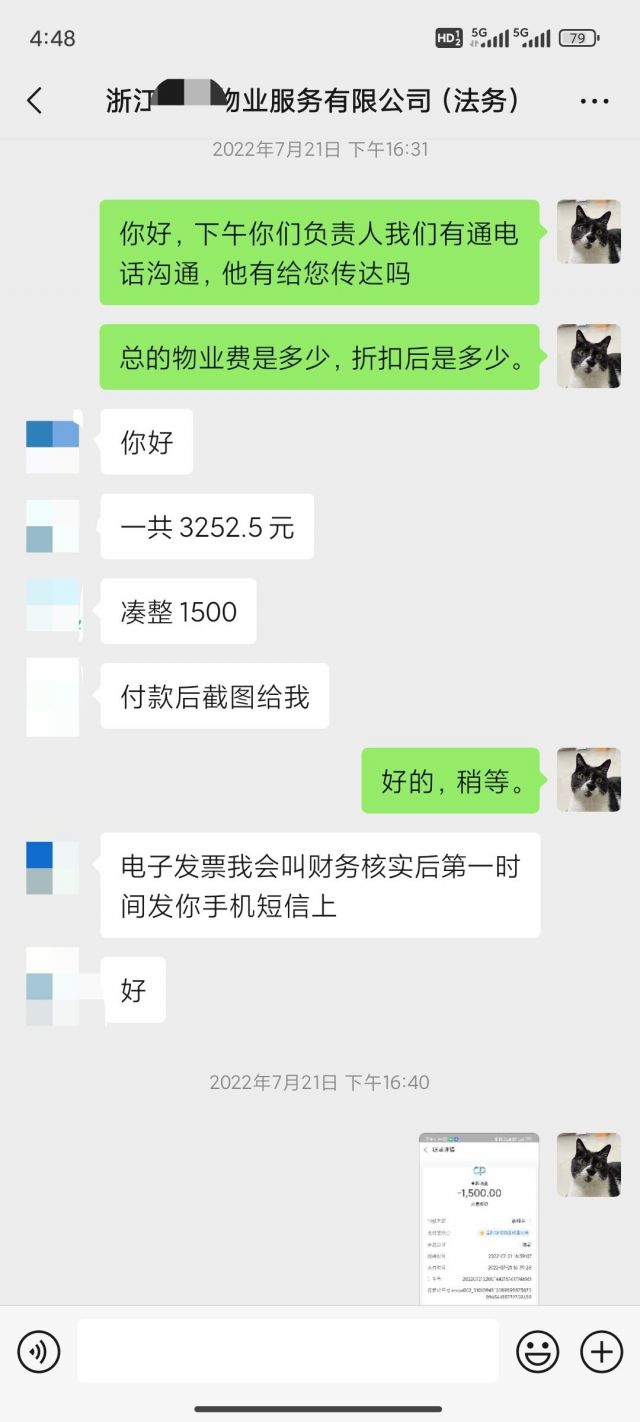This screenshot has width=640, height=1422.
Task: Open the plus attachments panel
Action: (601, 1352)
